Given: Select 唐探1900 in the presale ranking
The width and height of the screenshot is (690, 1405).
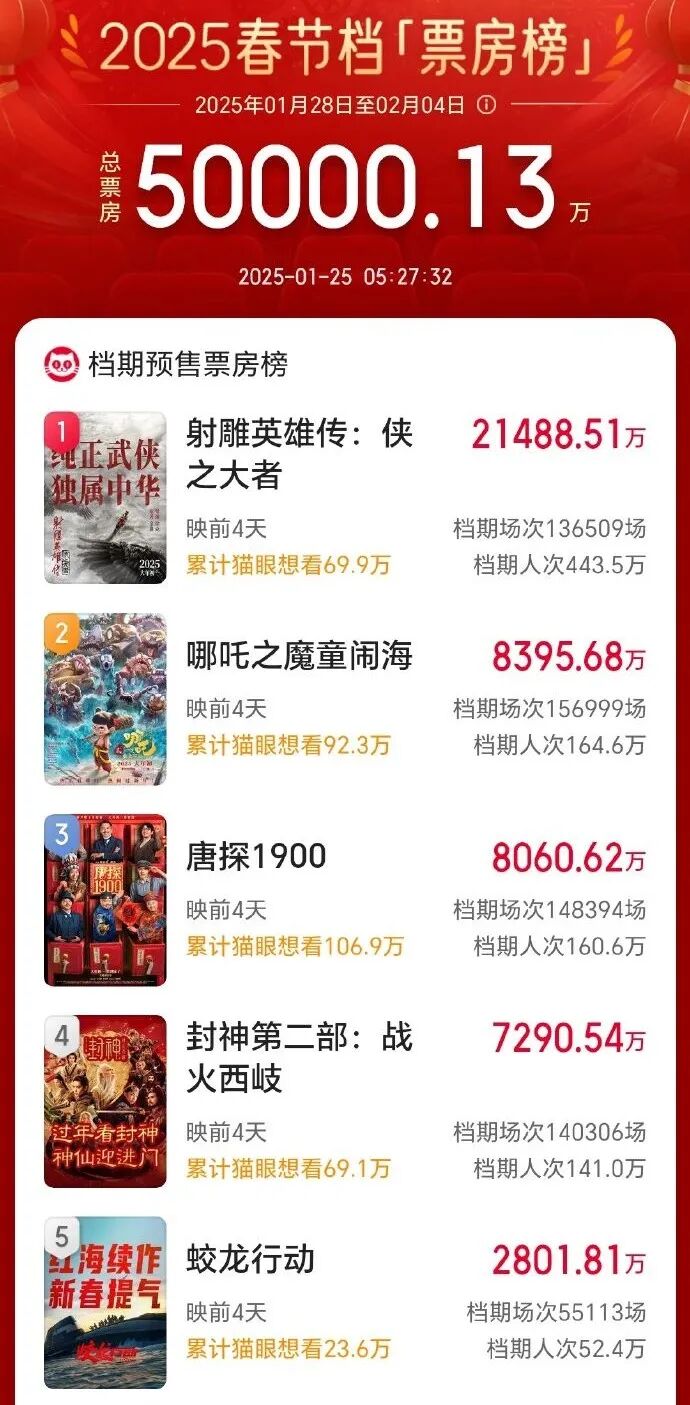Looking at the screenshot, I should click(x=257, y=856).
